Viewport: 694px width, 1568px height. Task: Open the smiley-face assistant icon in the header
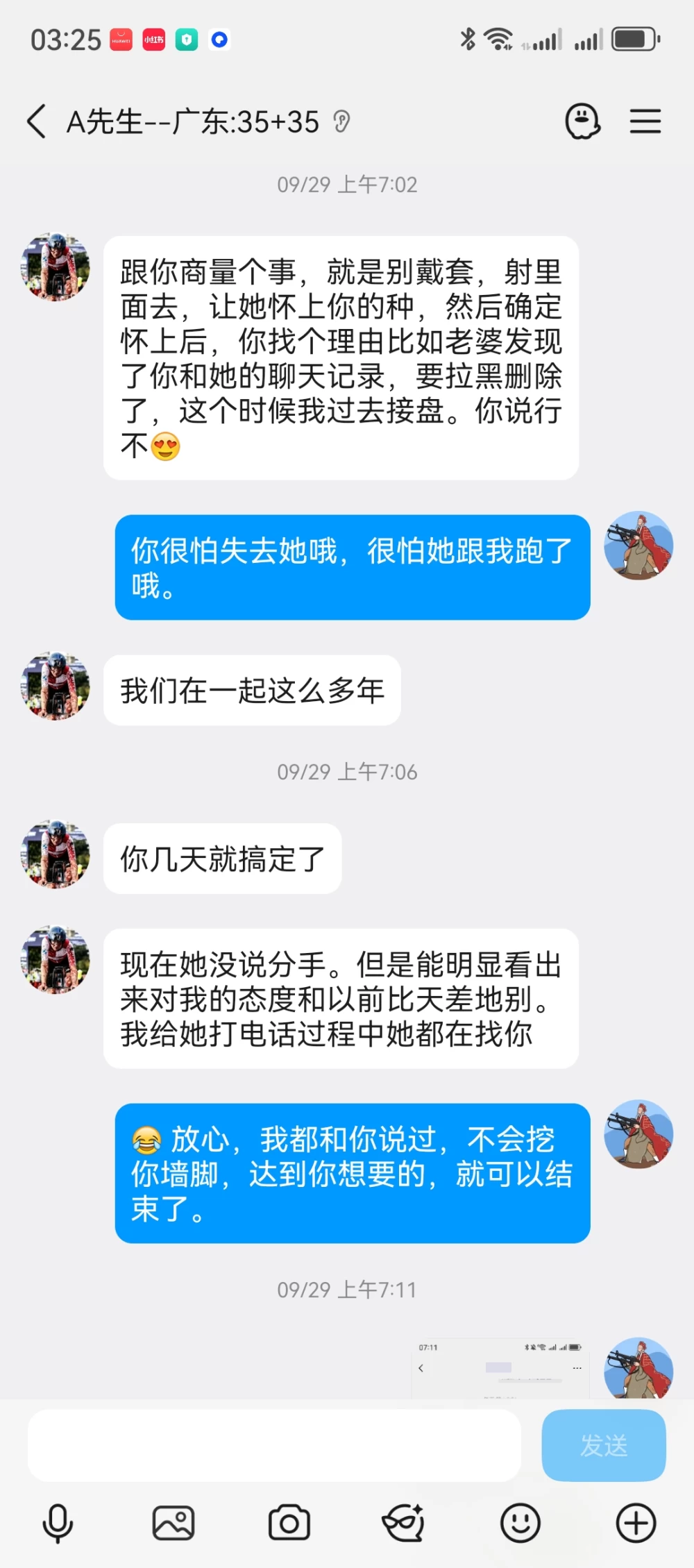(x=582, y=121)
